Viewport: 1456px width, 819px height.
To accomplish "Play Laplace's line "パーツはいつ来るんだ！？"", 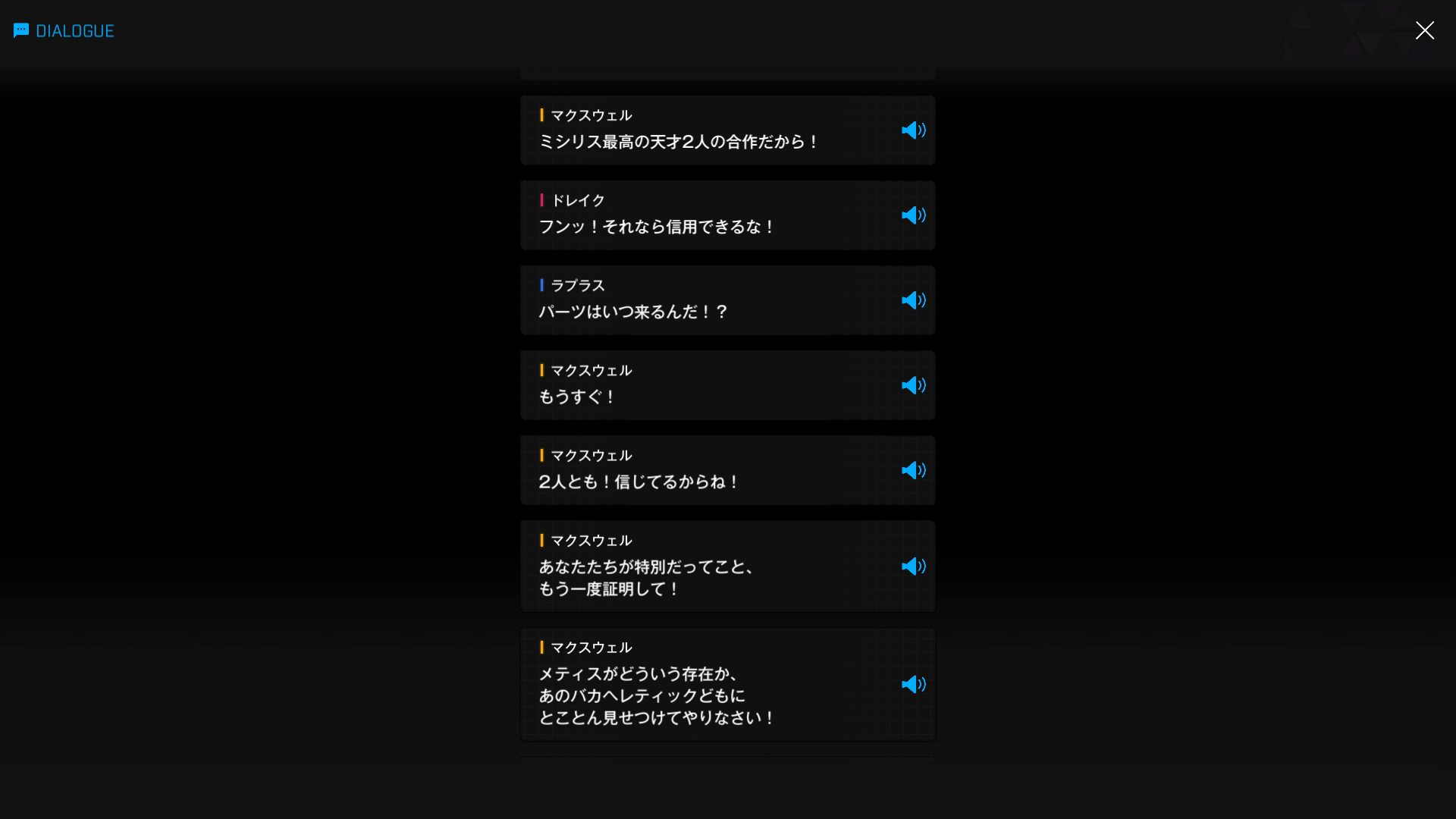I will tap(913, 300).
